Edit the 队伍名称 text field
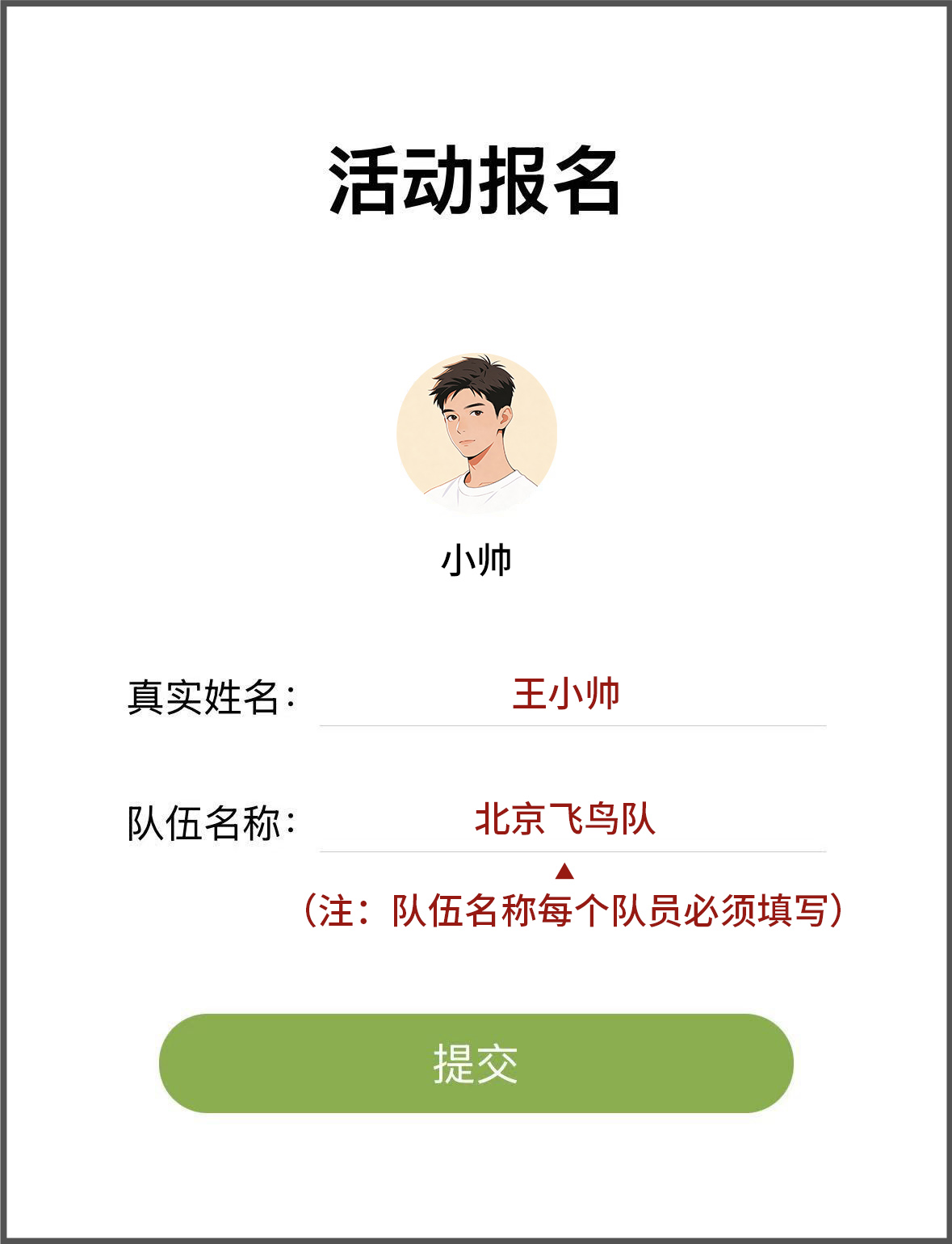The height and width of the screenshot is (1244, 952). 572,821
